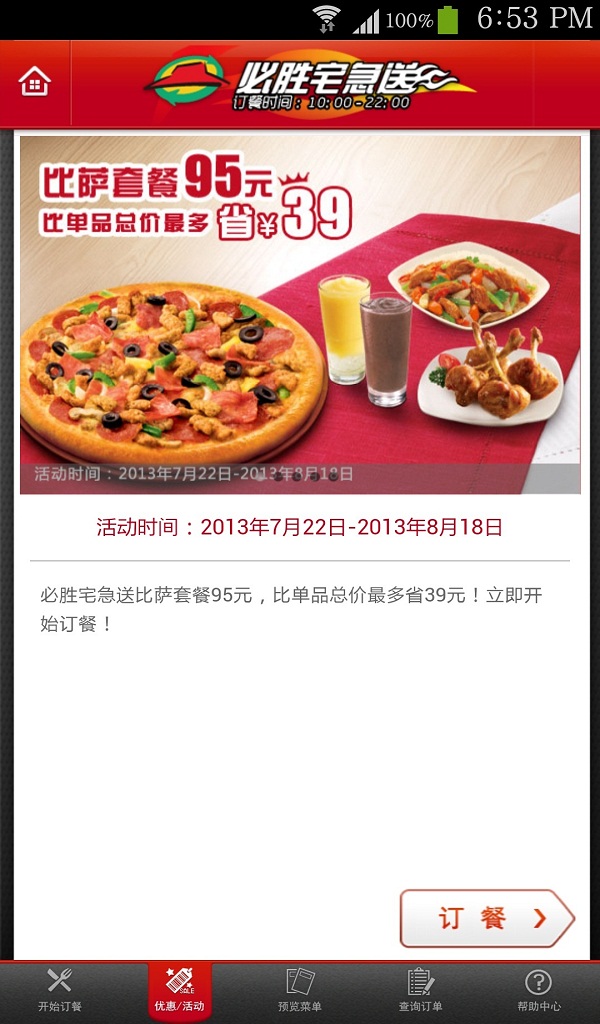
Task: Switch to the 开始订餐 tab
Action: (x=59, y=991)
